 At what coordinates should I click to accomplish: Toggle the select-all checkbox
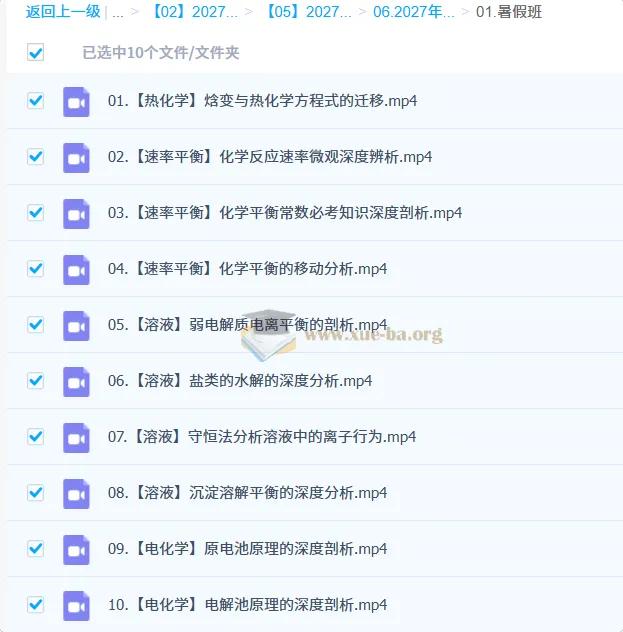point(35,52)
